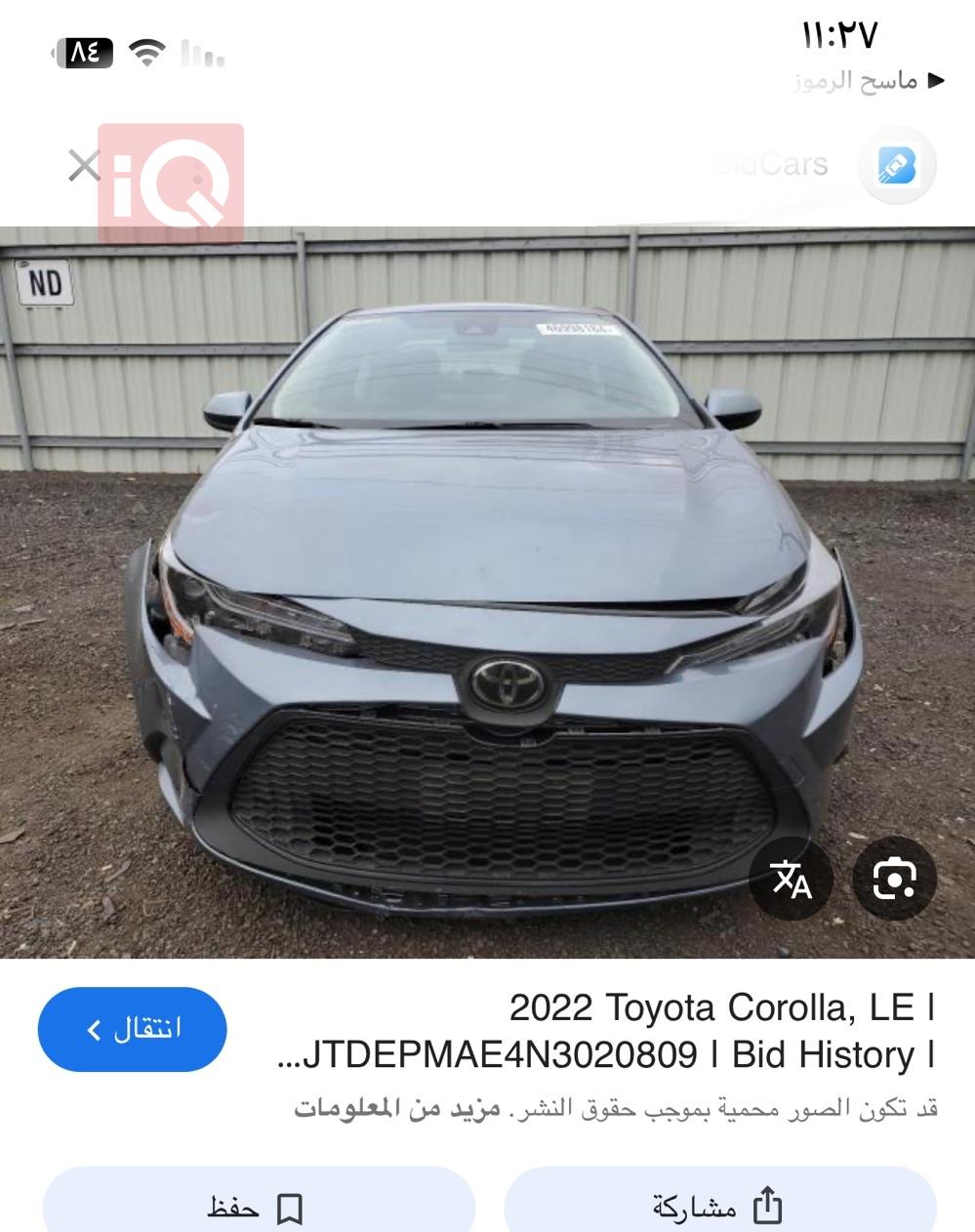Image resolution: width=975 pixels, height=1232 pixels.
Task: Tap the bookmark icon inside the حفظ button
Action: [x=290, y=1207]
